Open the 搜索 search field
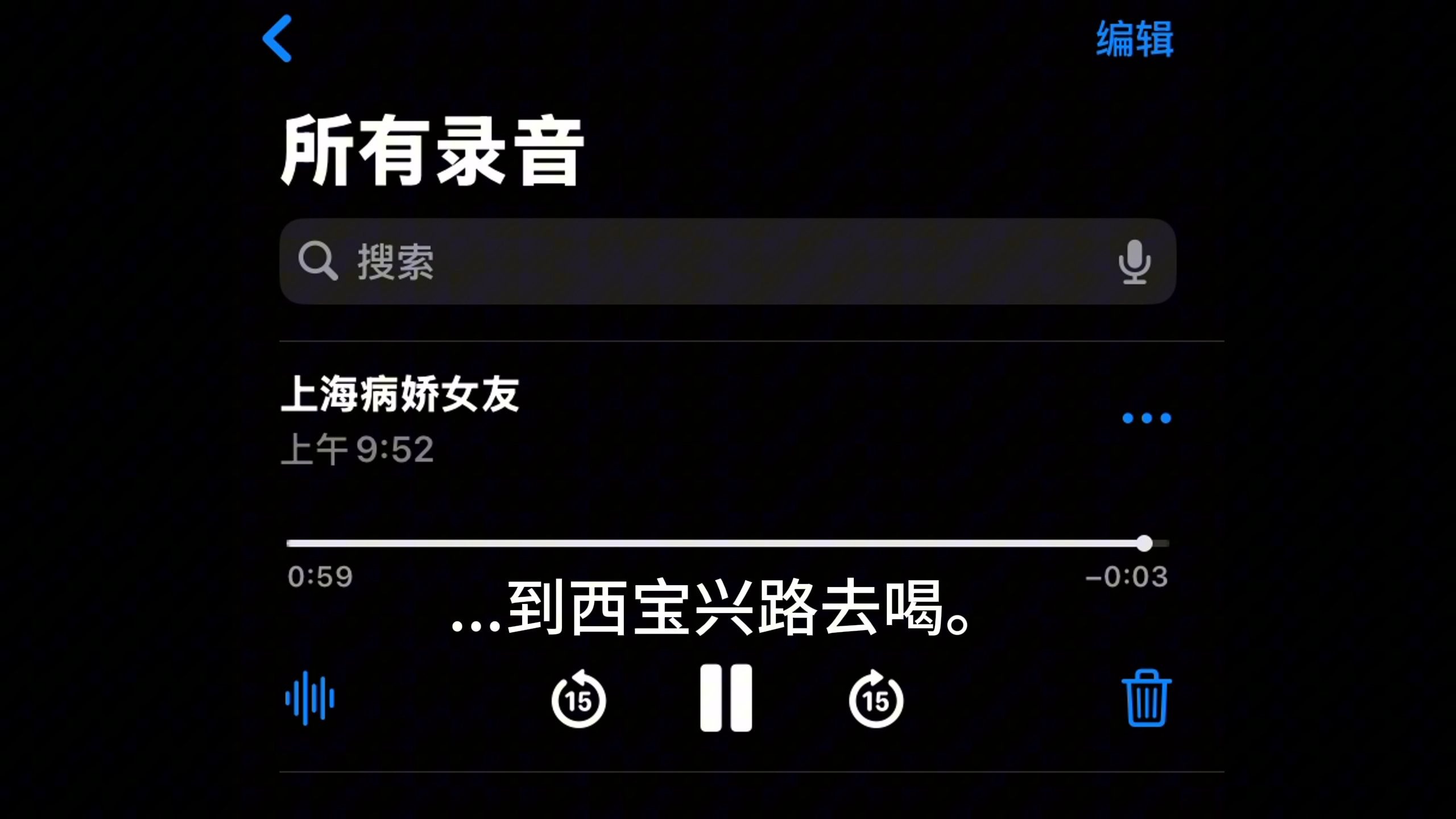This screenshot has width=1456, height=819. (682, 262)
